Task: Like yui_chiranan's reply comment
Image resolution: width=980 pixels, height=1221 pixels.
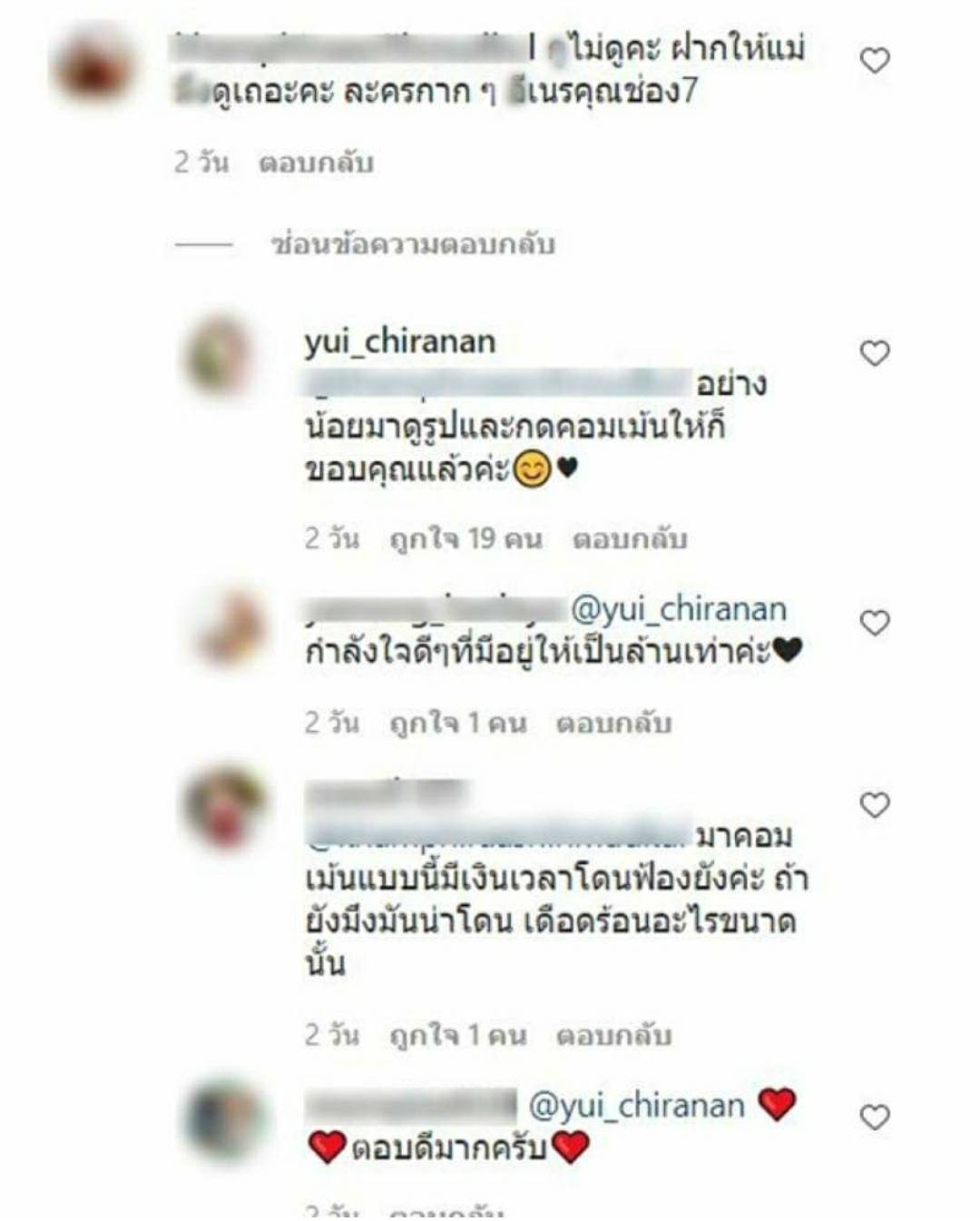Action: [x=874, y=352]
